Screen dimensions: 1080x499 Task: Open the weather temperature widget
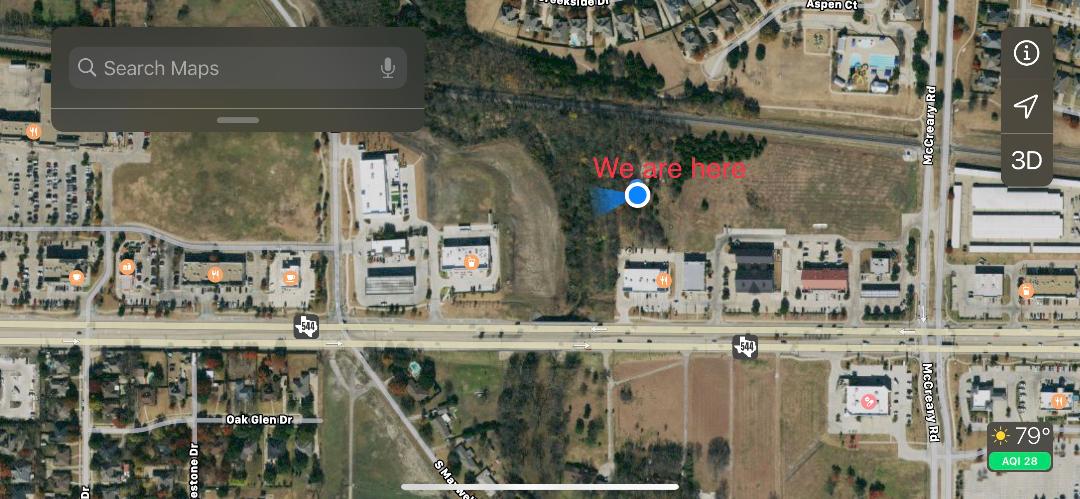(1020, 436)
